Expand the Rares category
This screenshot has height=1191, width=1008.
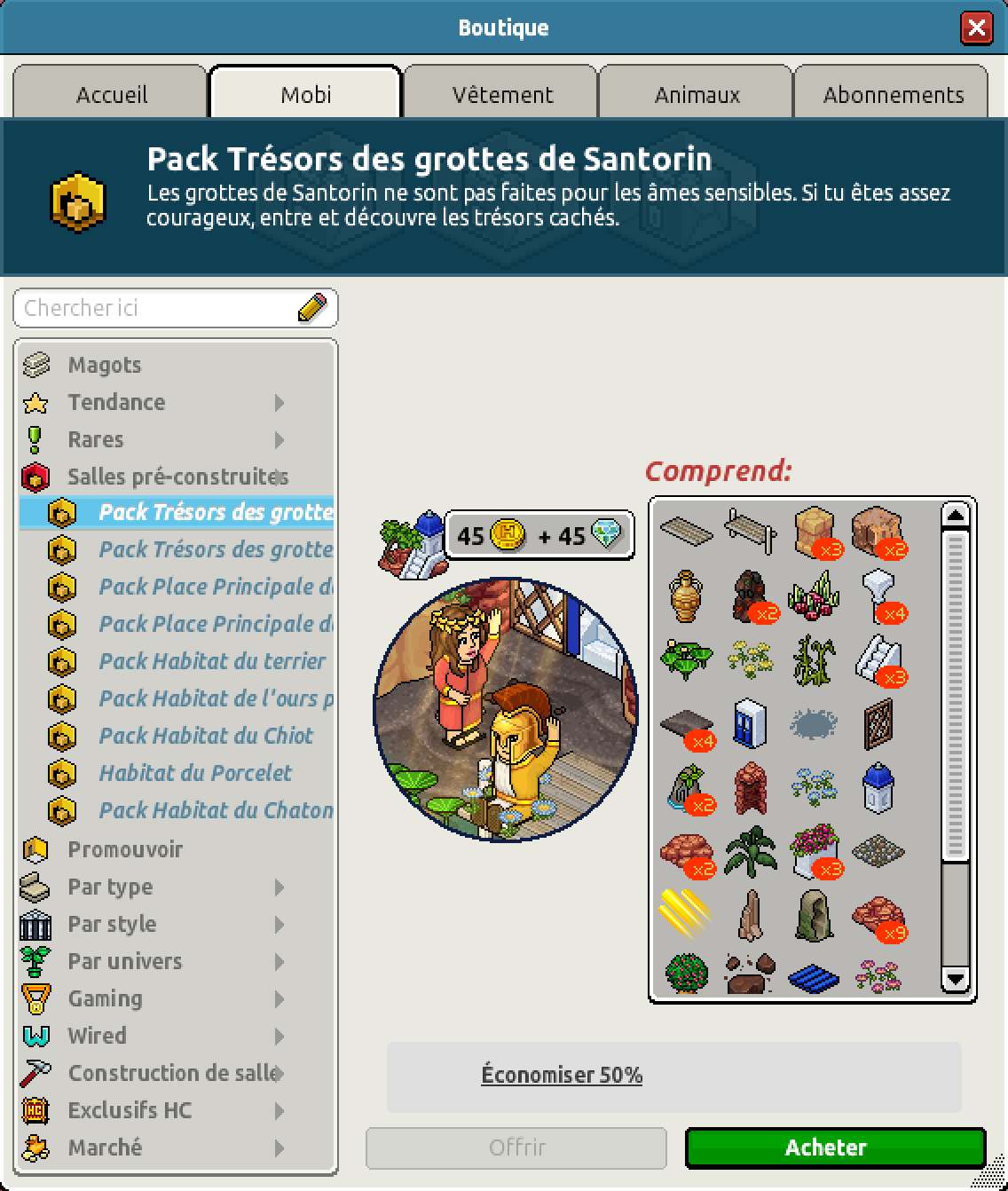96,439
